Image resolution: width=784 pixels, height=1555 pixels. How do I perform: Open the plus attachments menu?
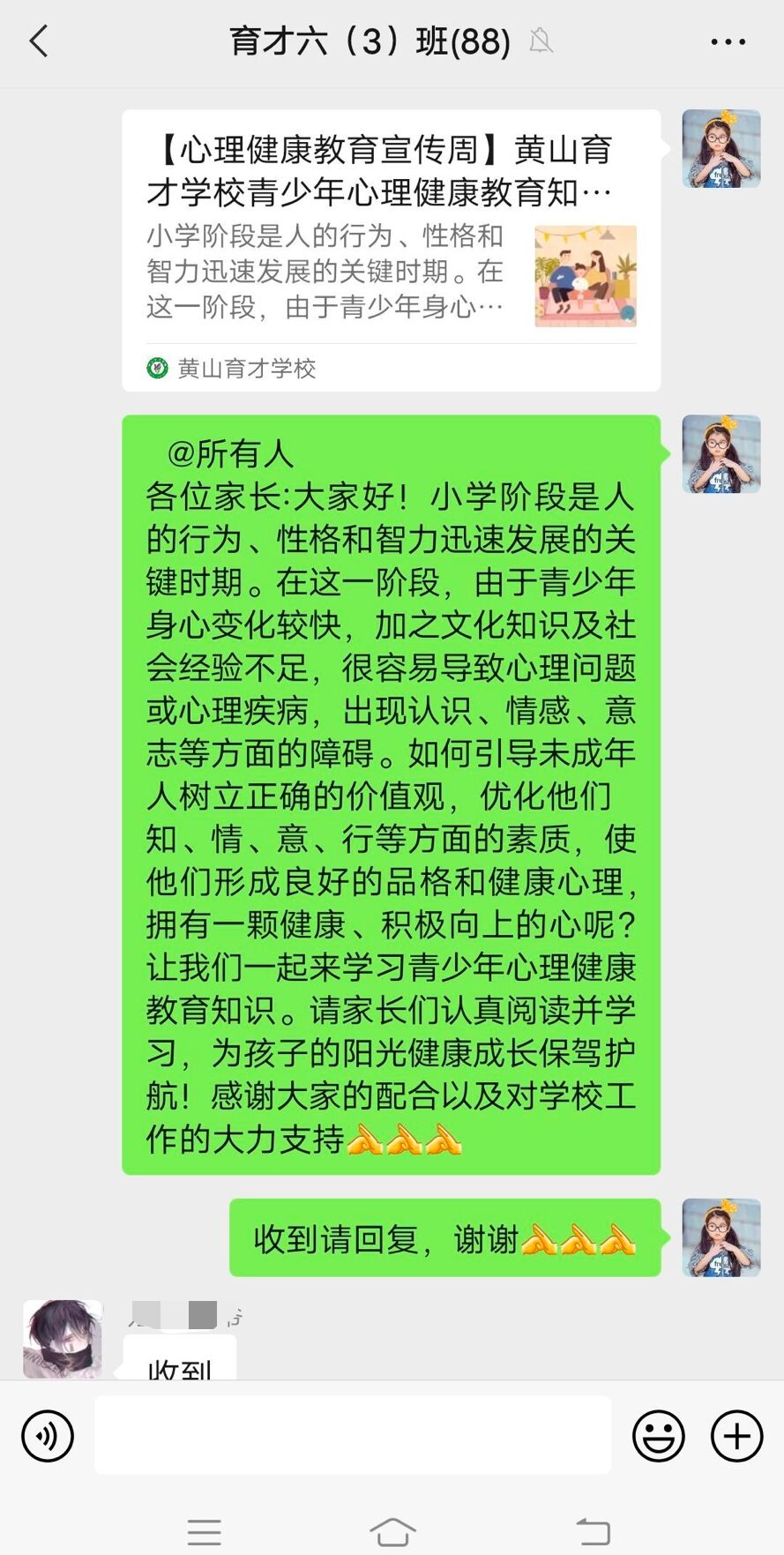[736, 1436]
